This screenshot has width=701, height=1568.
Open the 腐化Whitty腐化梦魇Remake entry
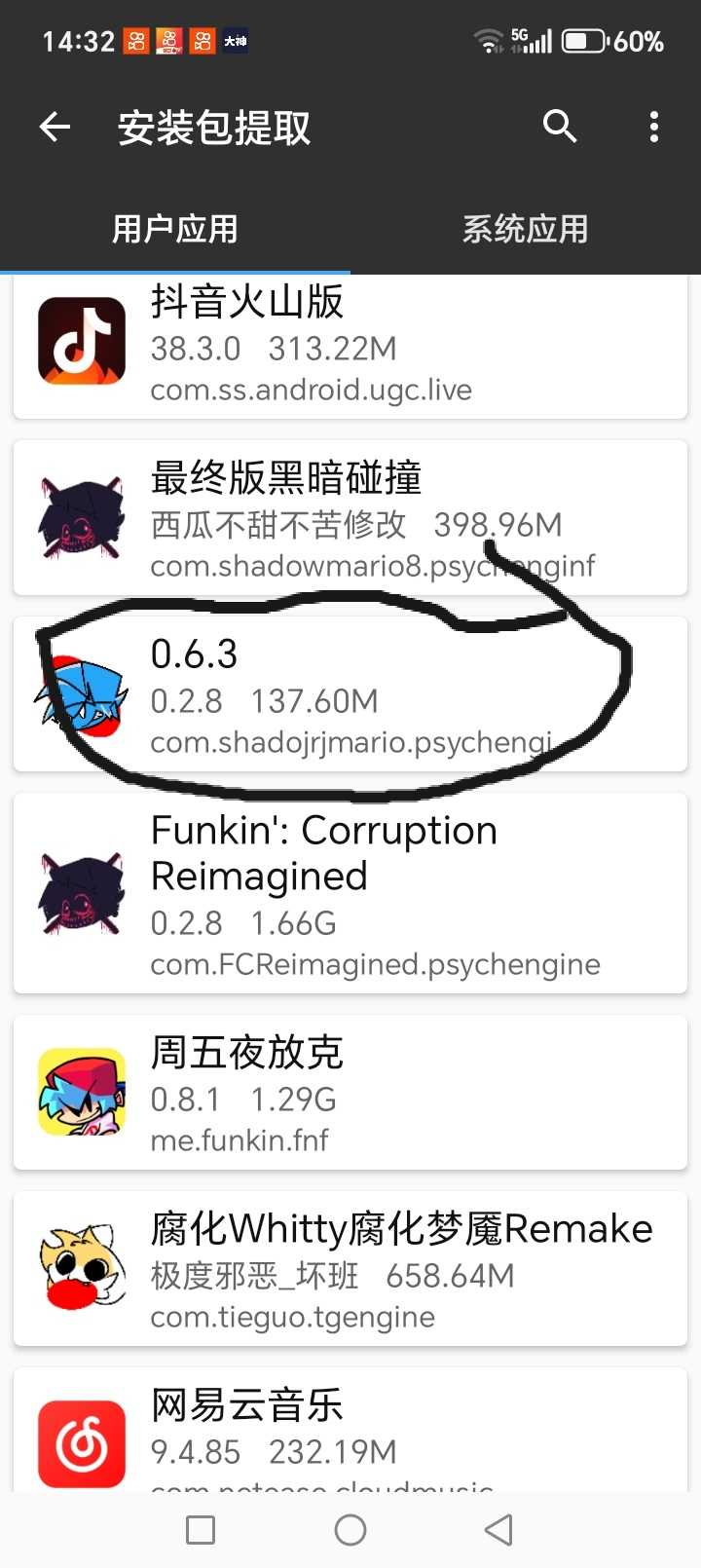click(350, 1269)
